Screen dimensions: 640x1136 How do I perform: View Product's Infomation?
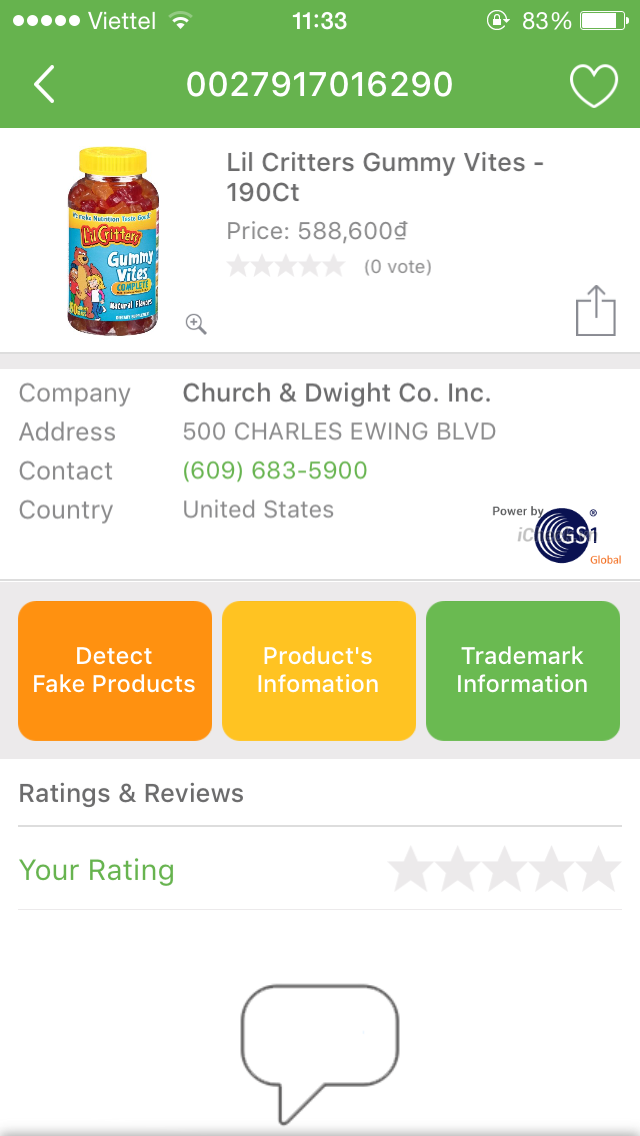pos(318,670)
